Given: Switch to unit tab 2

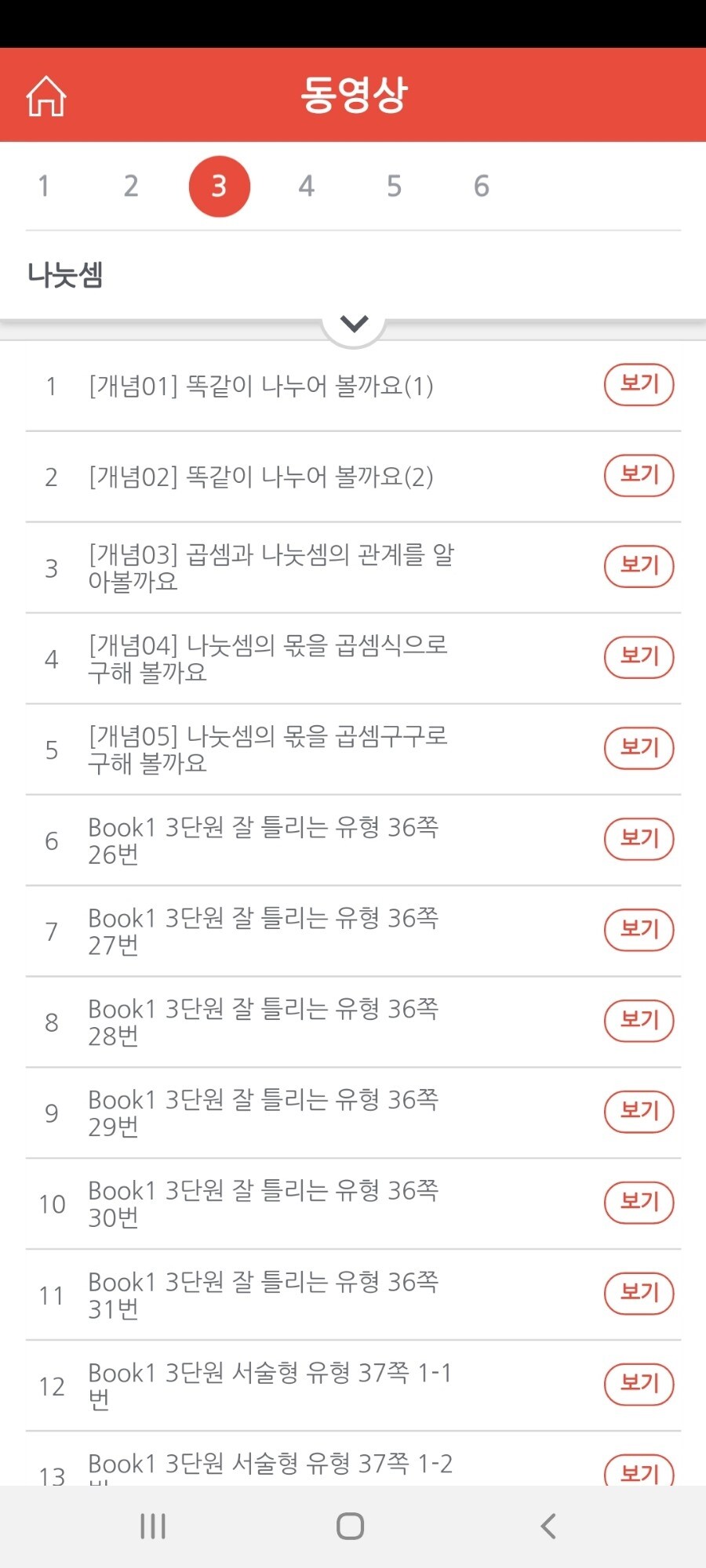Looking at the screenshot, I should pyautogui.click(x=131, y=187).
